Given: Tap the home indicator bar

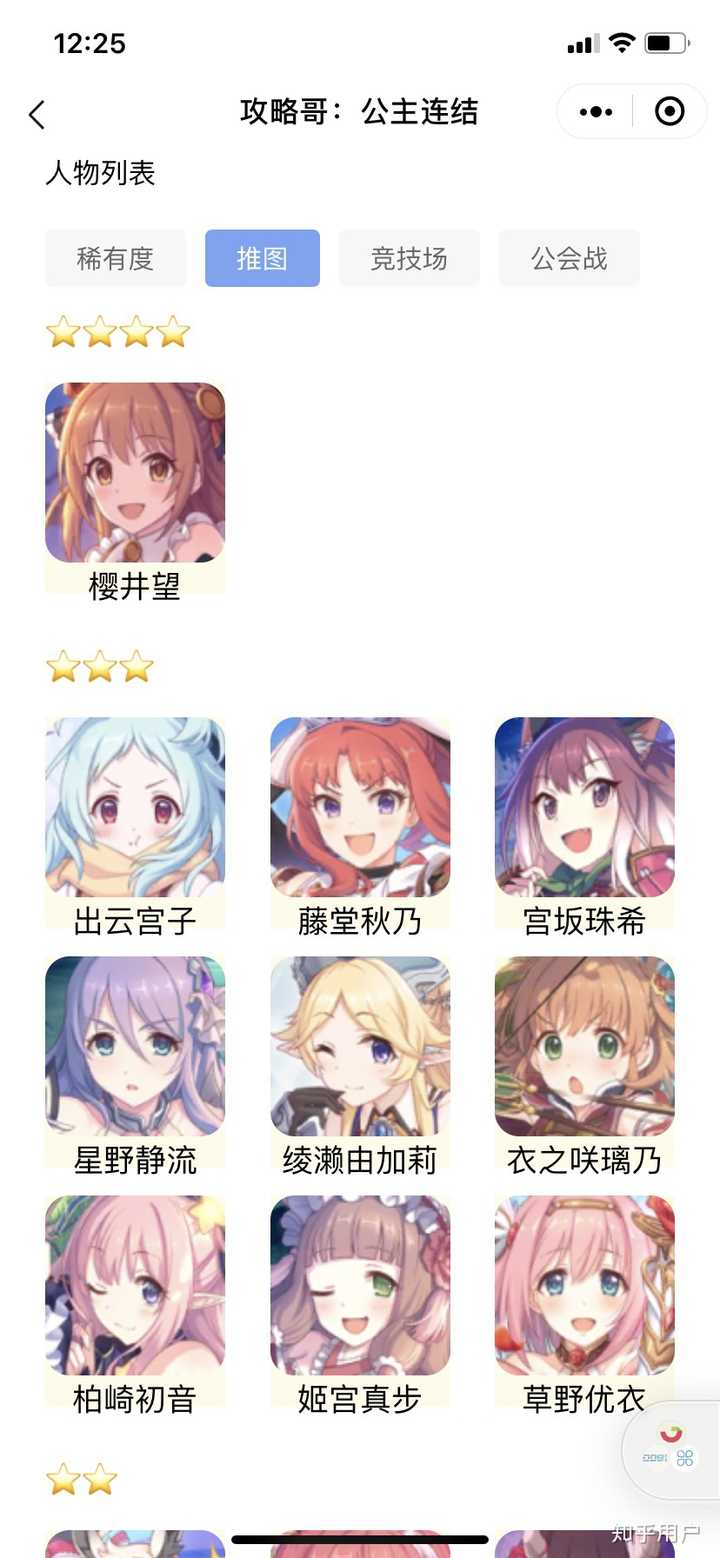Looking at the screenshot, I should point(360,1540).
